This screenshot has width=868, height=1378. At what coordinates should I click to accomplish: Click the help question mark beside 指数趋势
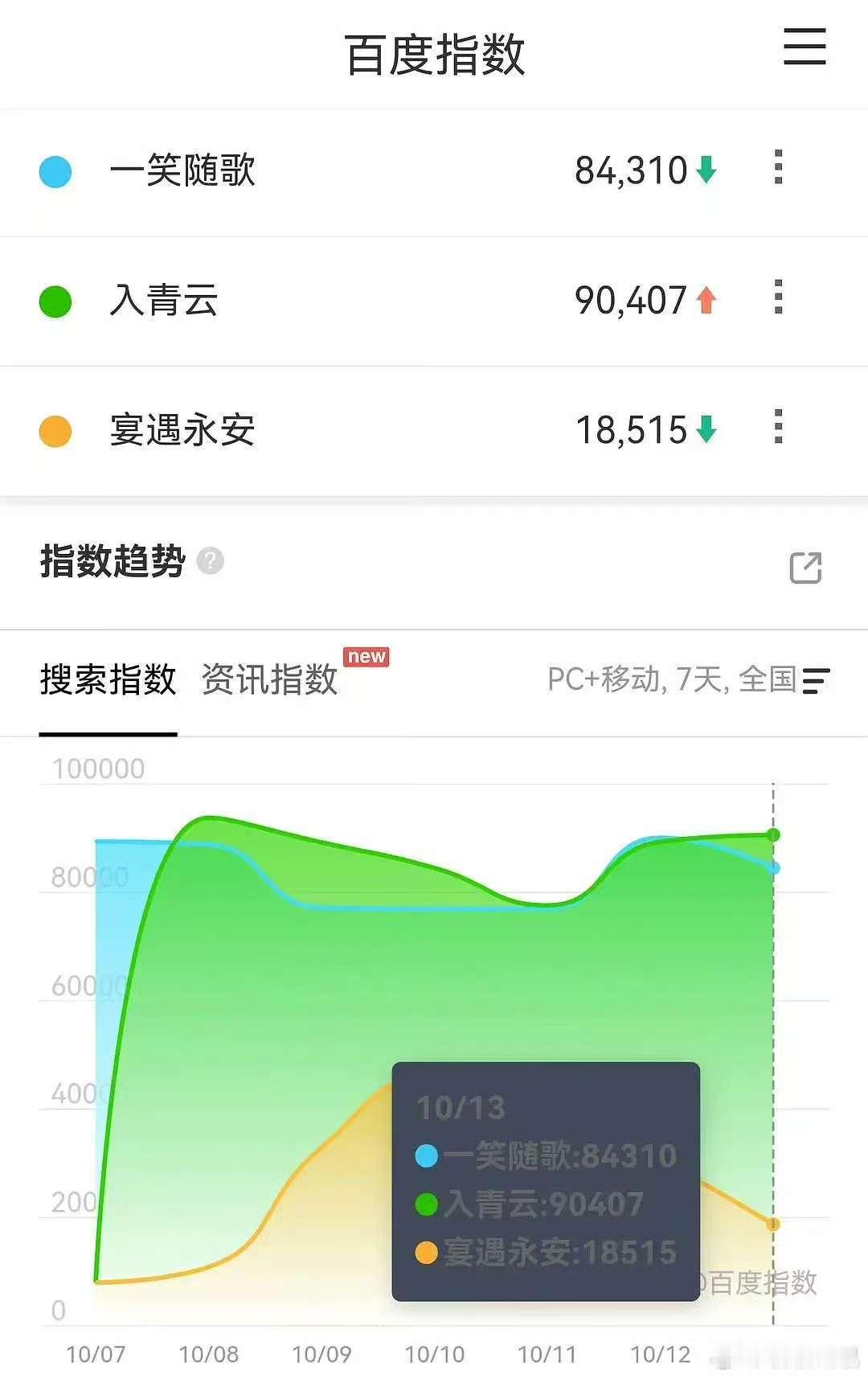point(211,563)
